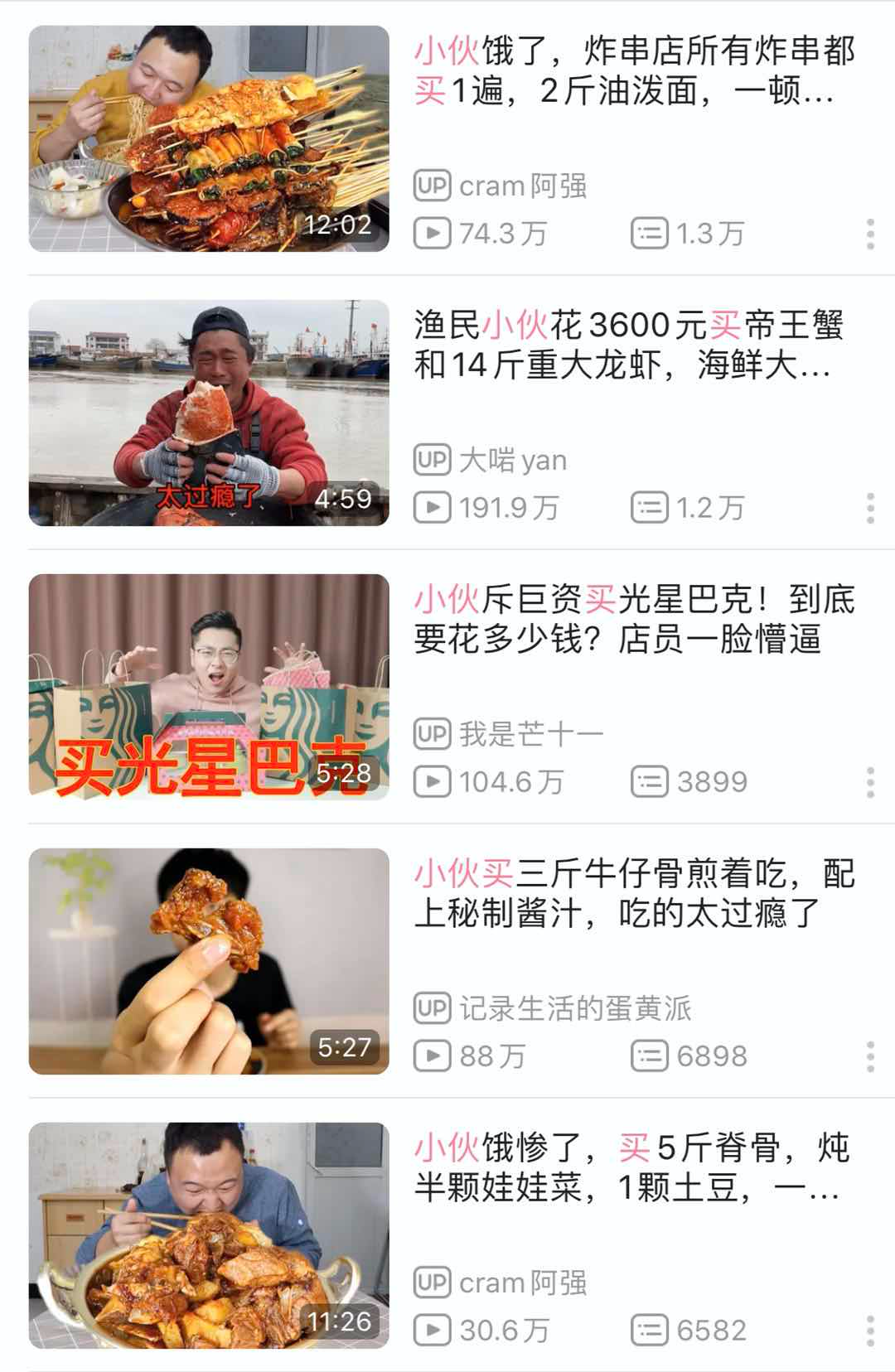Open more options for the fried skewers video
This screenshot has width=895, height=1372.
[869, 234]
